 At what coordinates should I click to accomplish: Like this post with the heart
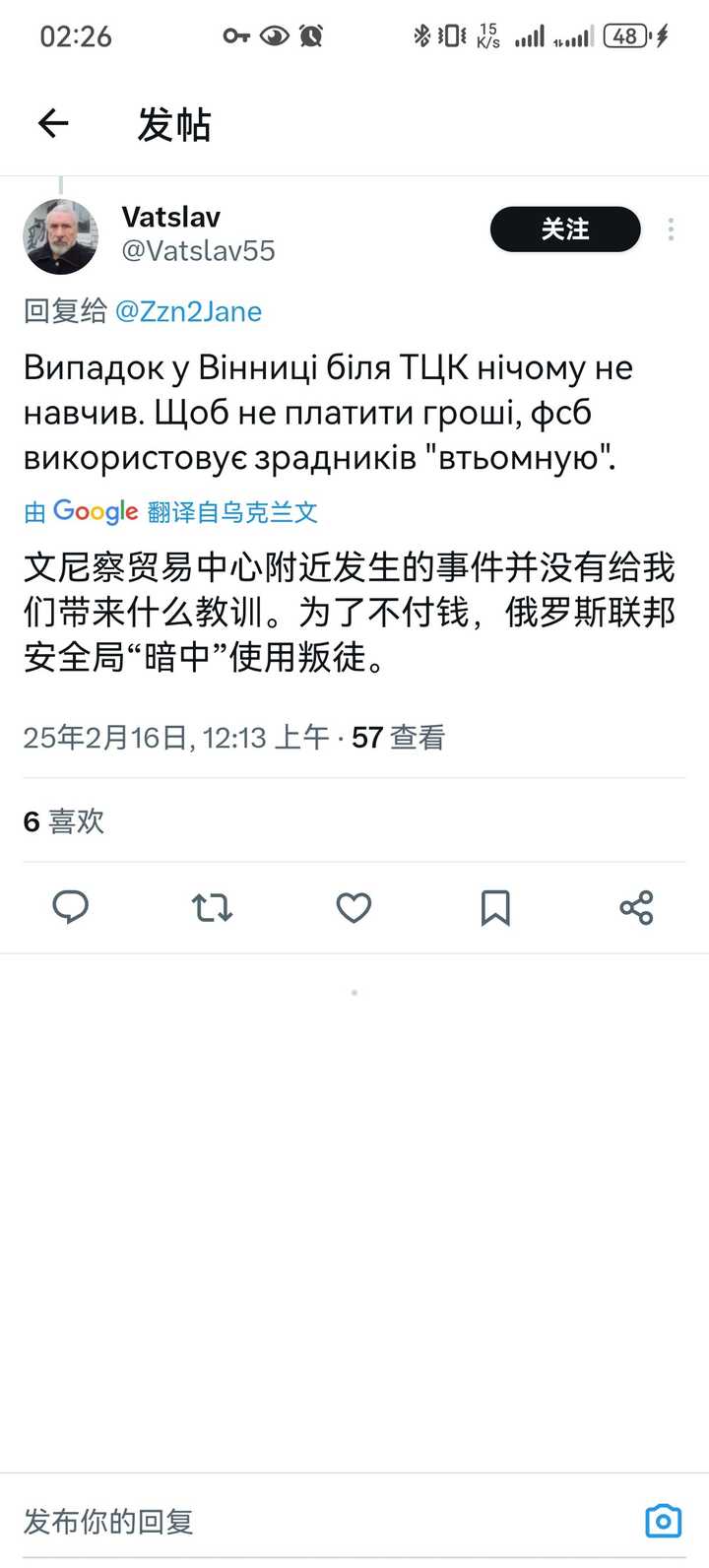(354, 907)
